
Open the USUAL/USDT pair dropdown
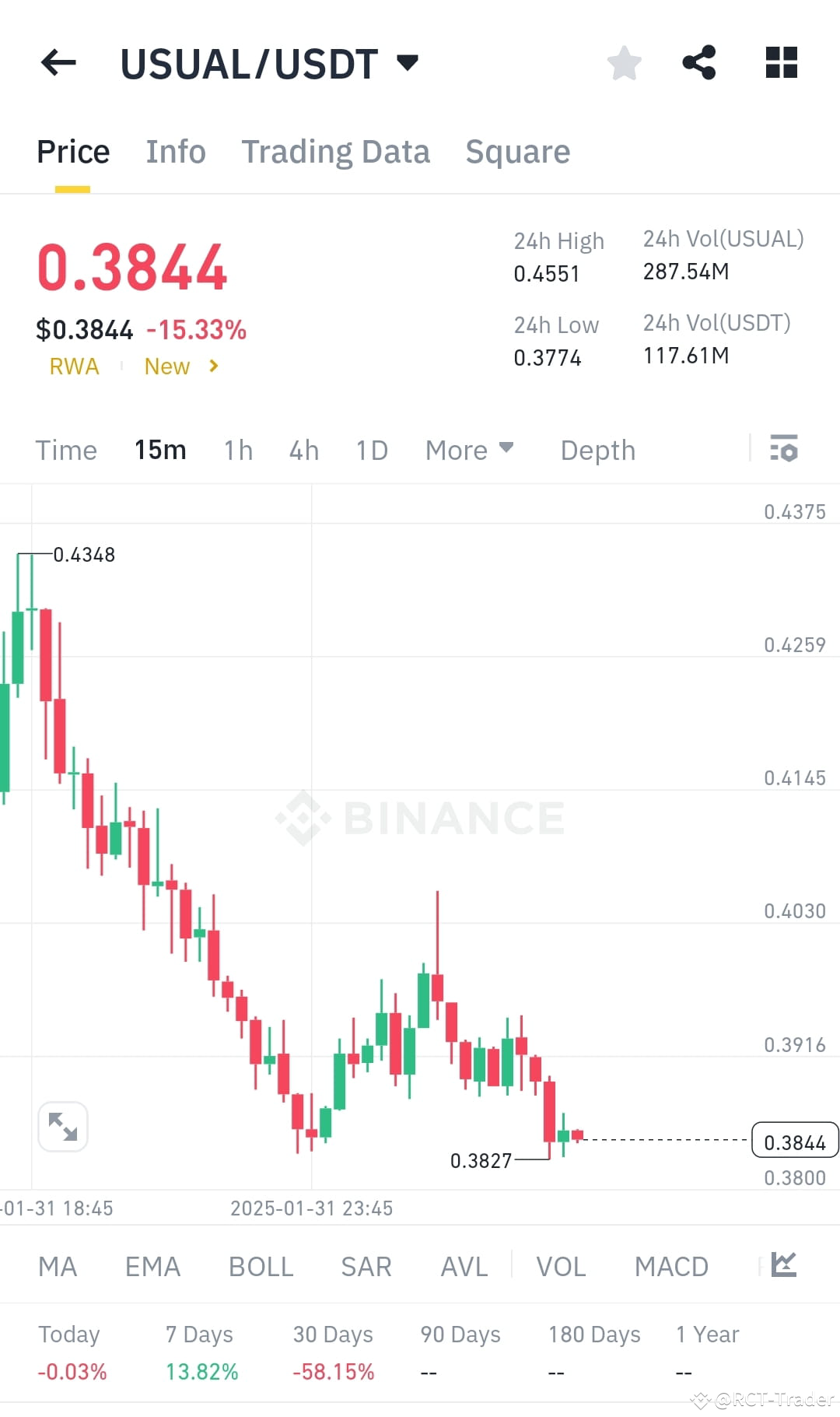[x=408, y=63]
